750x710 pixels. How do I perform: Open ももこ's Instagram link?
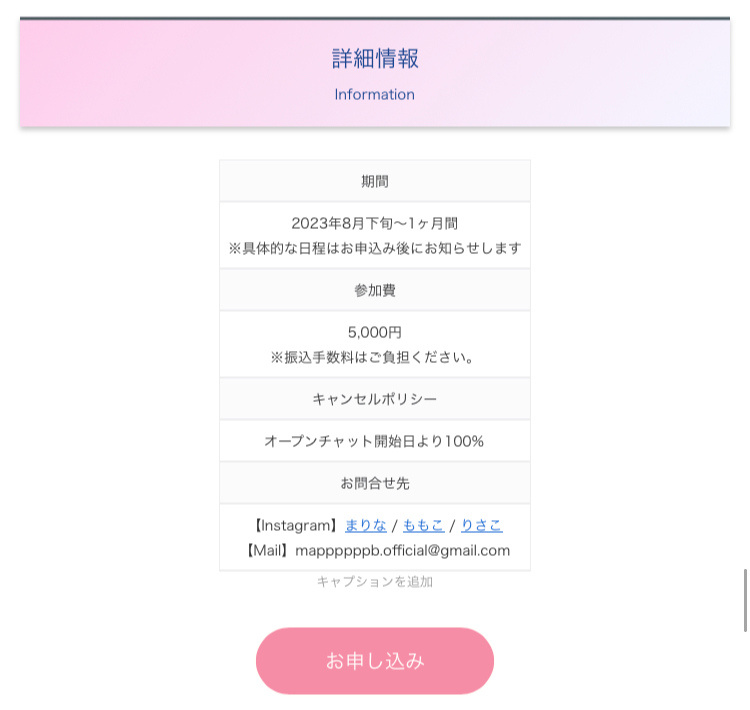423,525
